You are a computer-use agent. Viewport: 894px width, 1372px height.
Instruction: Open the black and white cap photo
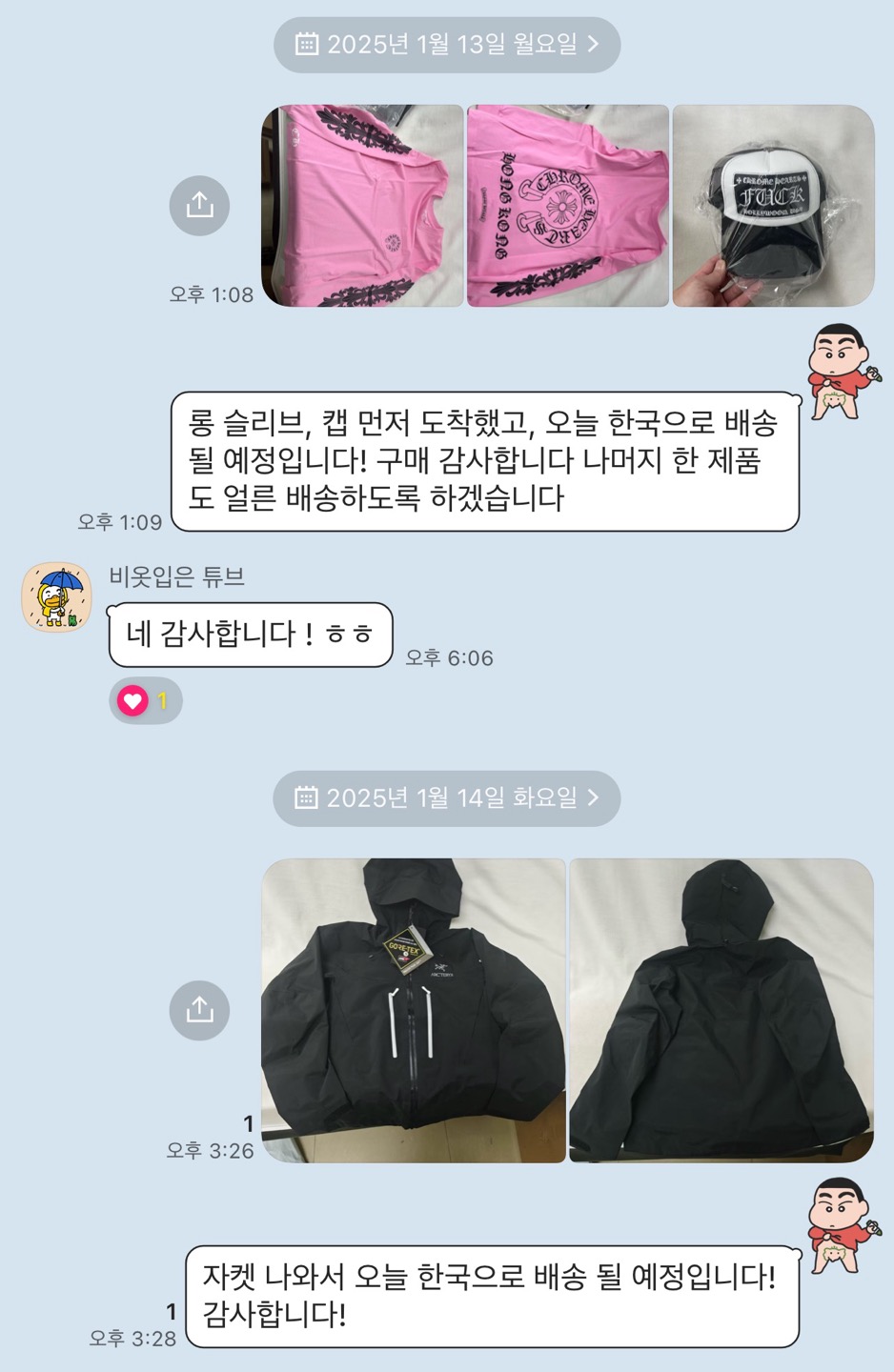tap(773, 206)
